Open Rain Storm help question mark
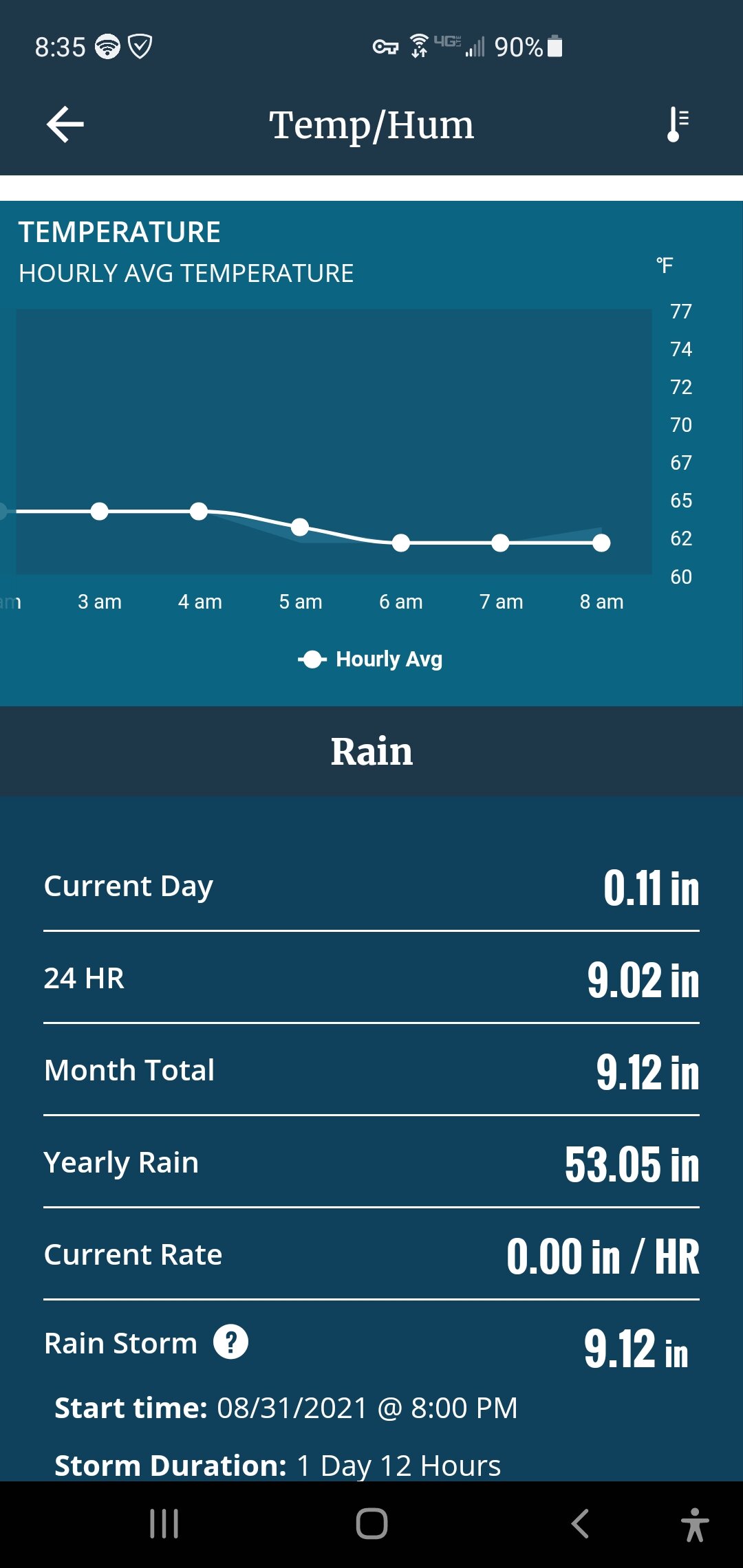This screenshot has width=743, height=1568. [x=230, y=1342]
